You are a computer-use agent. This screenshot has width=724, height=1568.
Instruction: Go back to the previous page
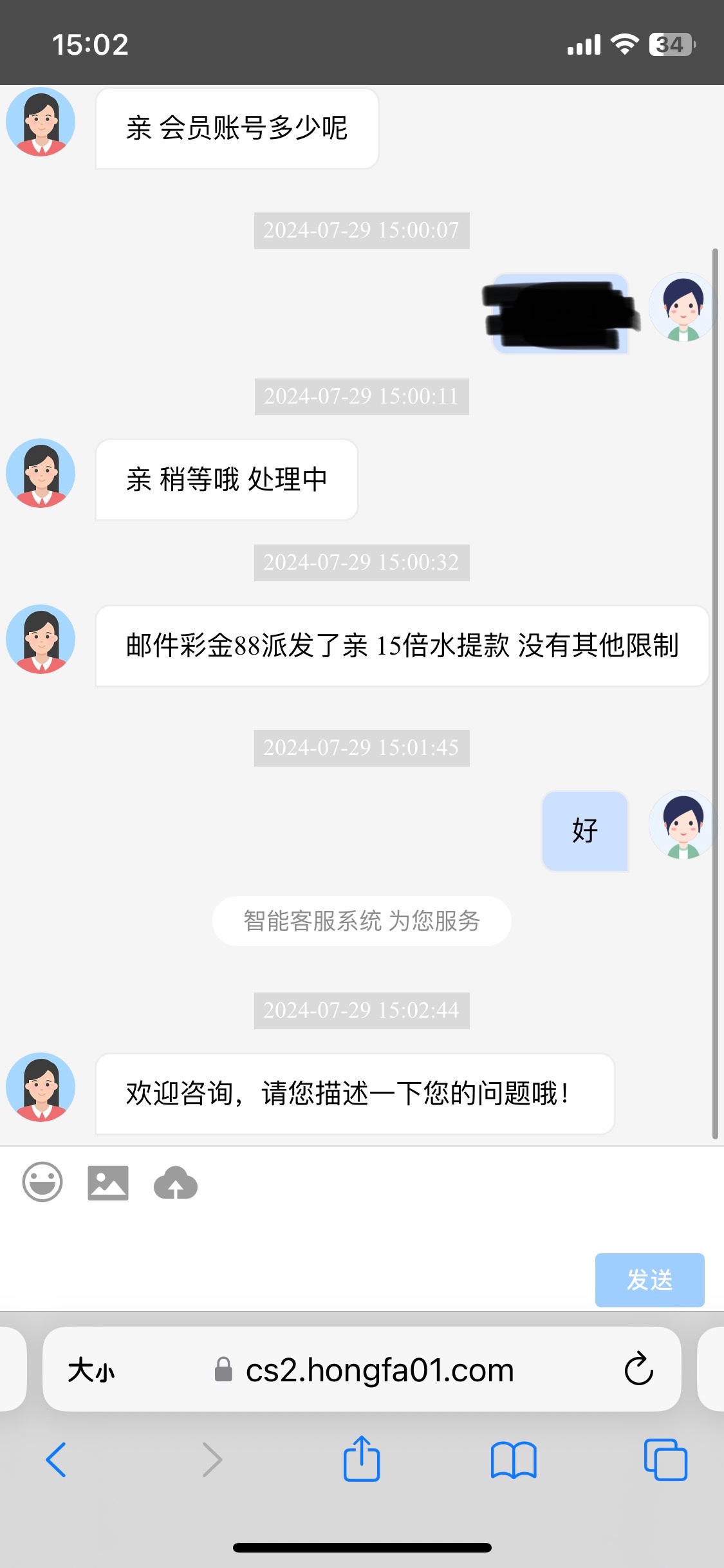point(56,1459)
